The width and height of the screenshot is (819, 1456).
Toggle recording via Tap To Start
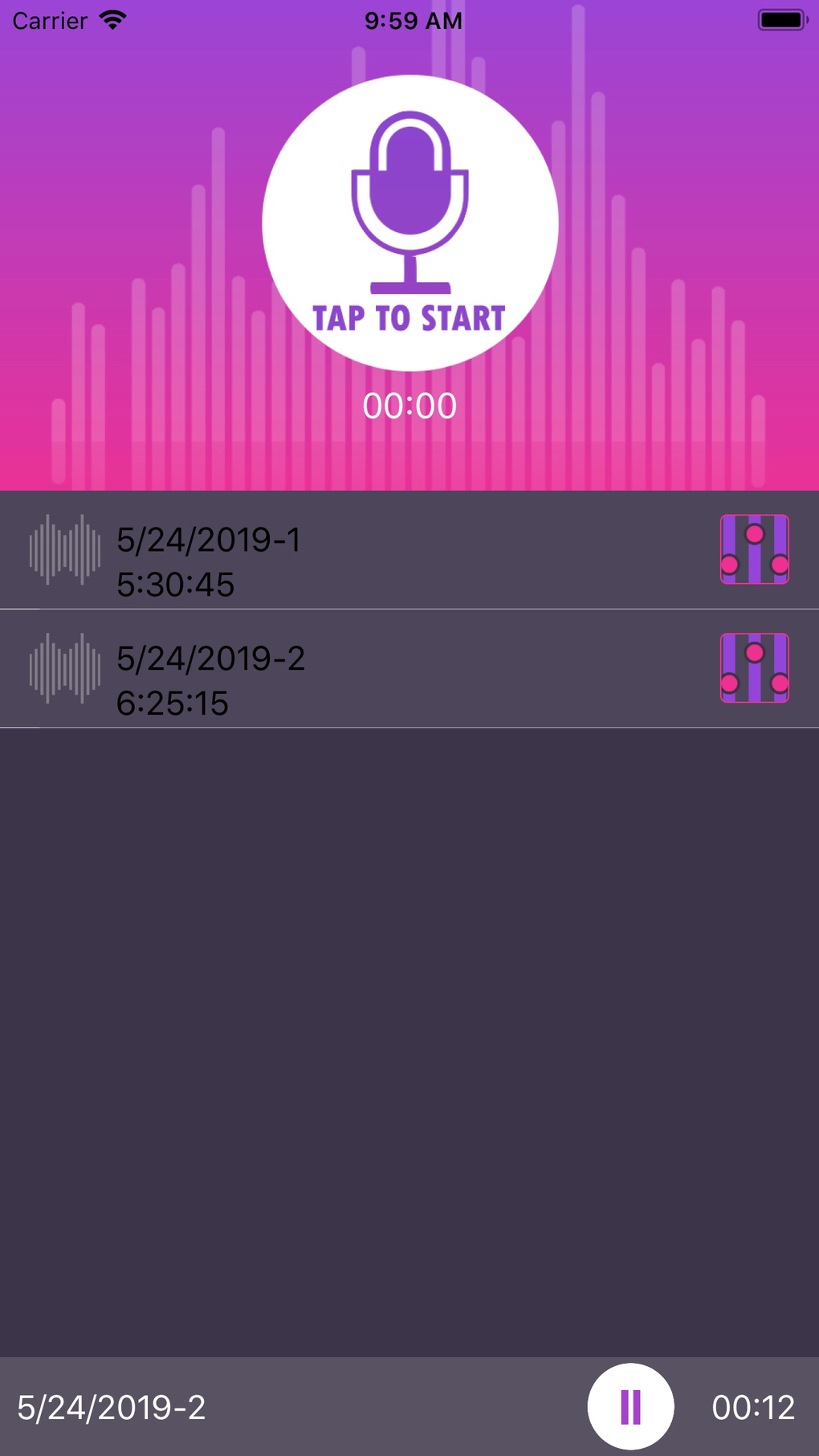pos(409,319)
